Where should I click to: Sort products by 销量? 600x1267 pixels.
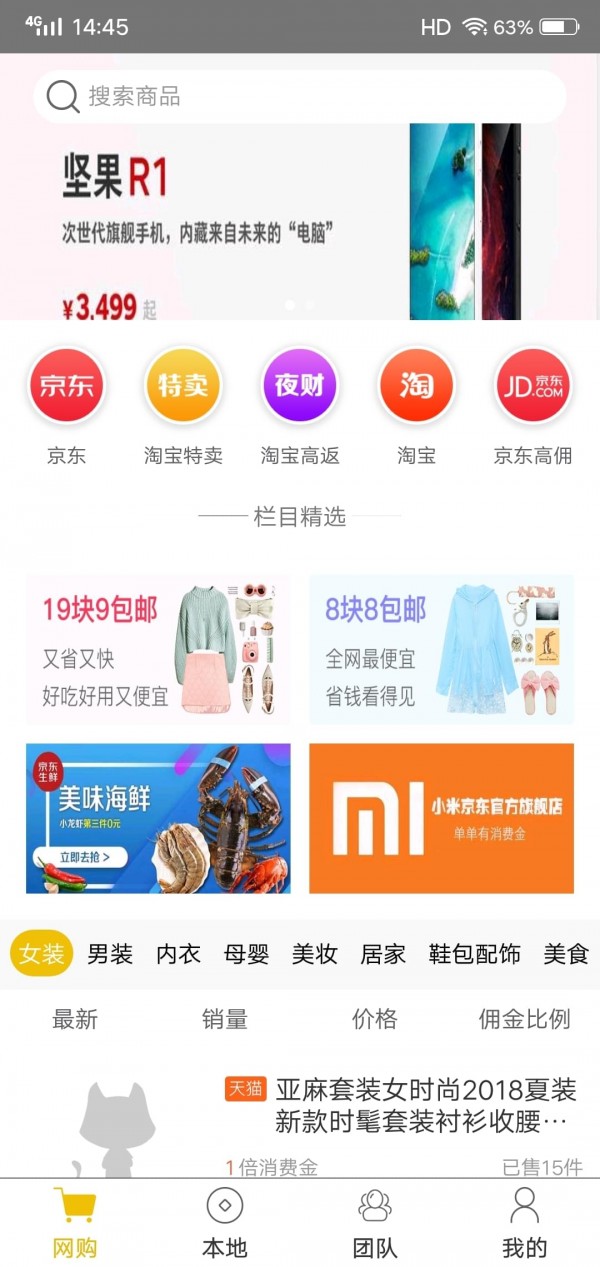225,1019
